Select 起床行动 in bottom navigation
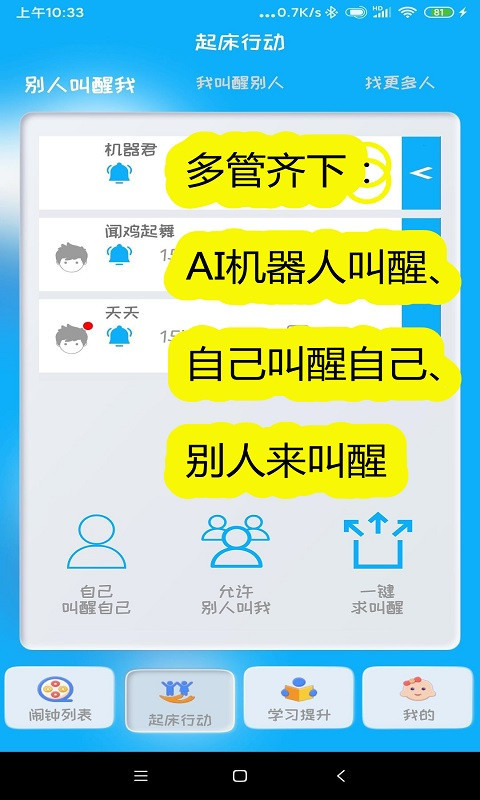Screen dimensions: 480x800 click(180, 701)
